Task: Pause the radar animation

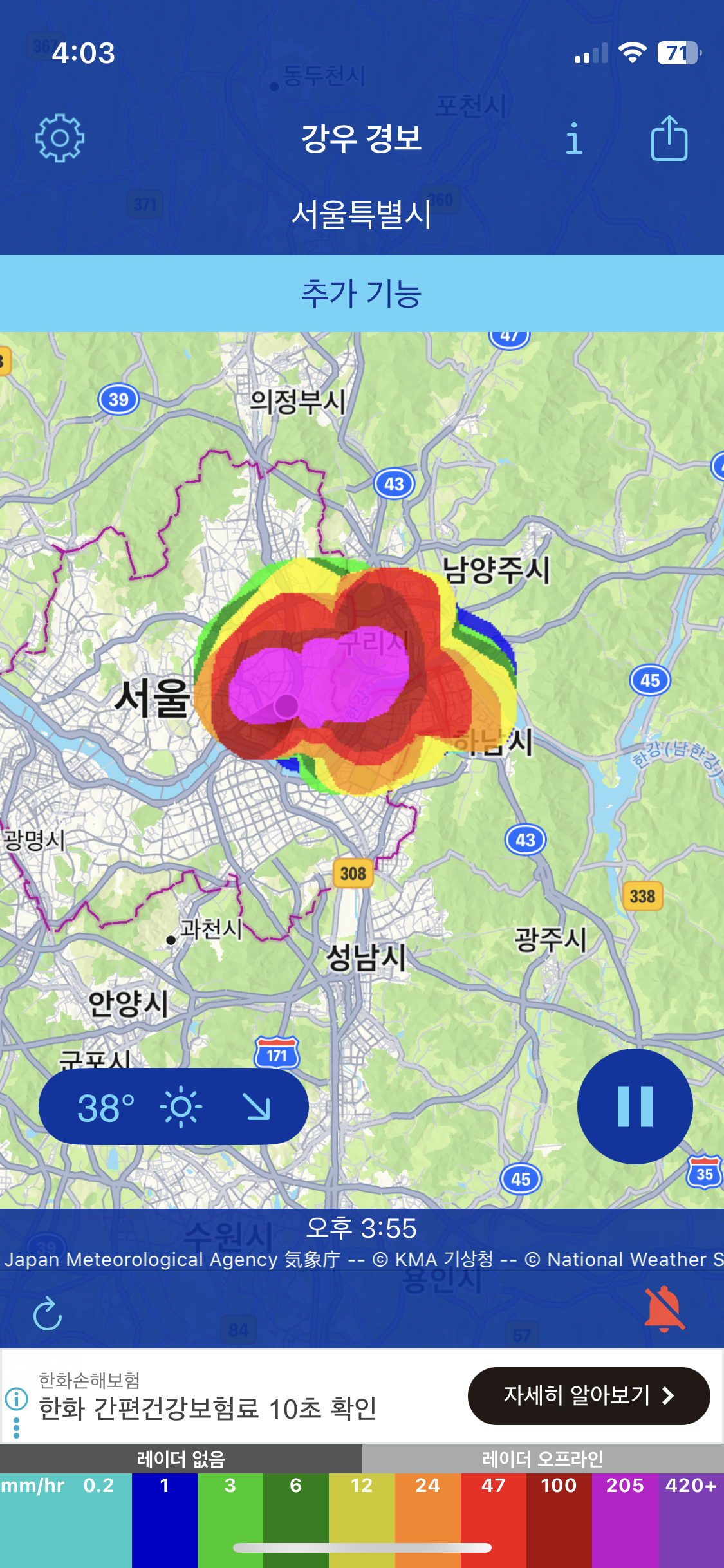Action: (x=635, y=1106)
